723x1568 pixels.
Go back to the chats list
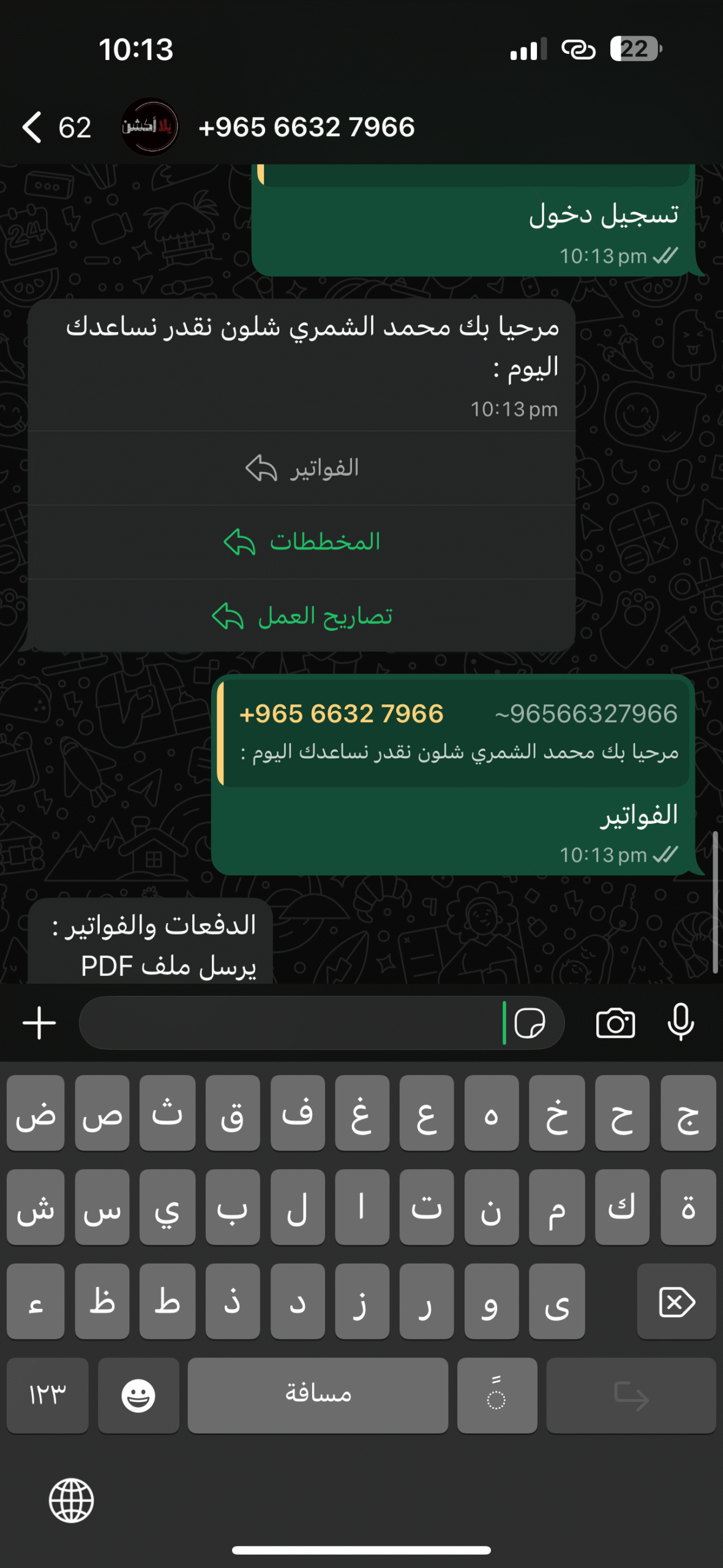pyautogui.click(x=32, y=127)
